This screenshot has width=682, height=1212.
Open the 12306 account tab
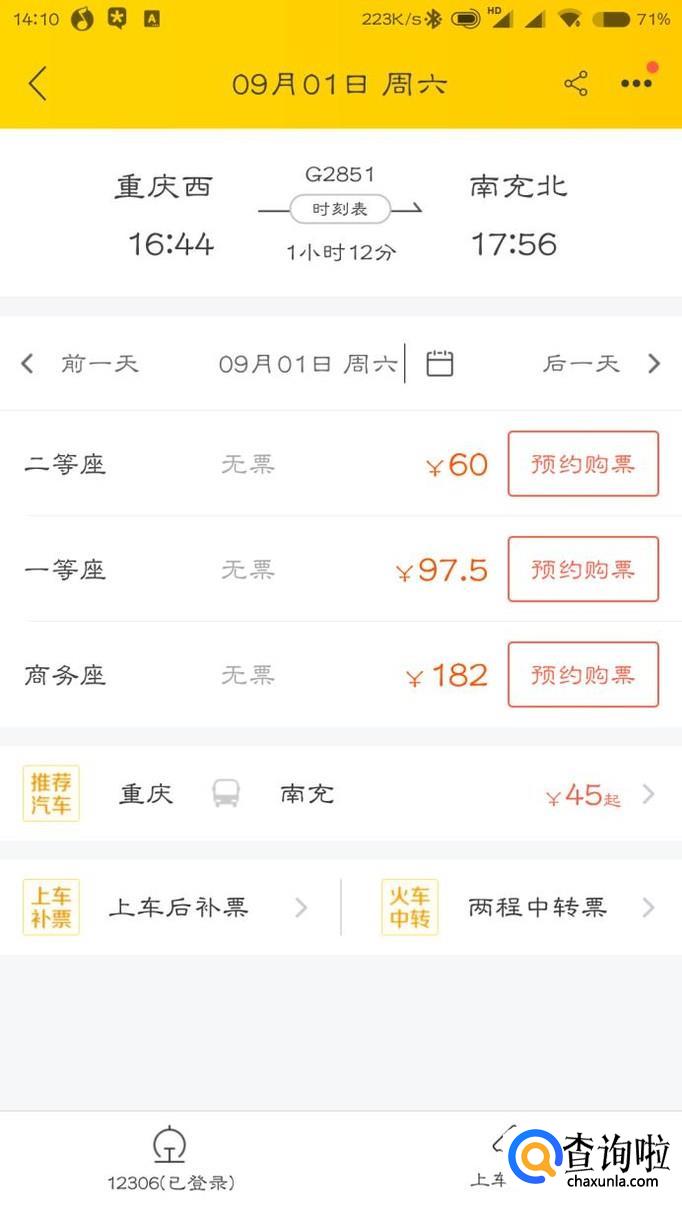point(170,1160)
